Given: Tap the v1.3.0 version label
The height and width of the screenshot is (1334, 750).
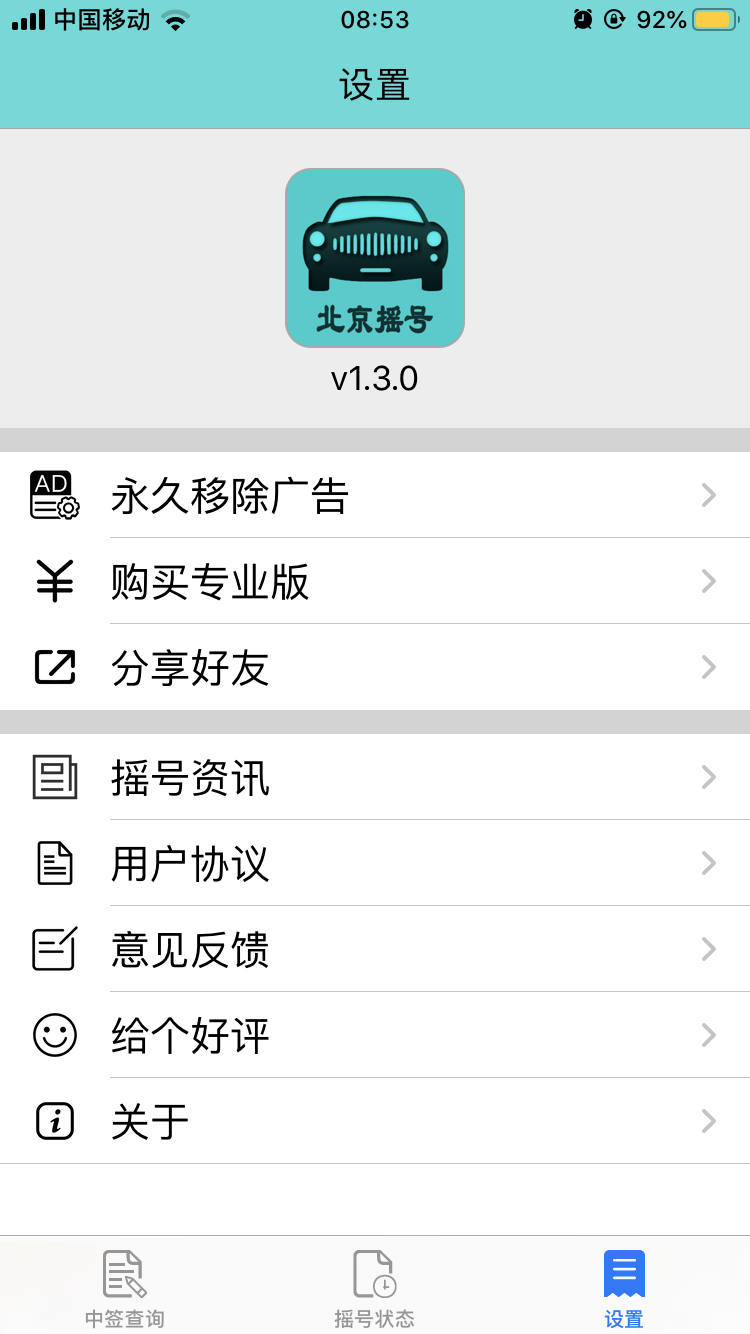Looking at the screenshot, I should (x=375, y=378).
